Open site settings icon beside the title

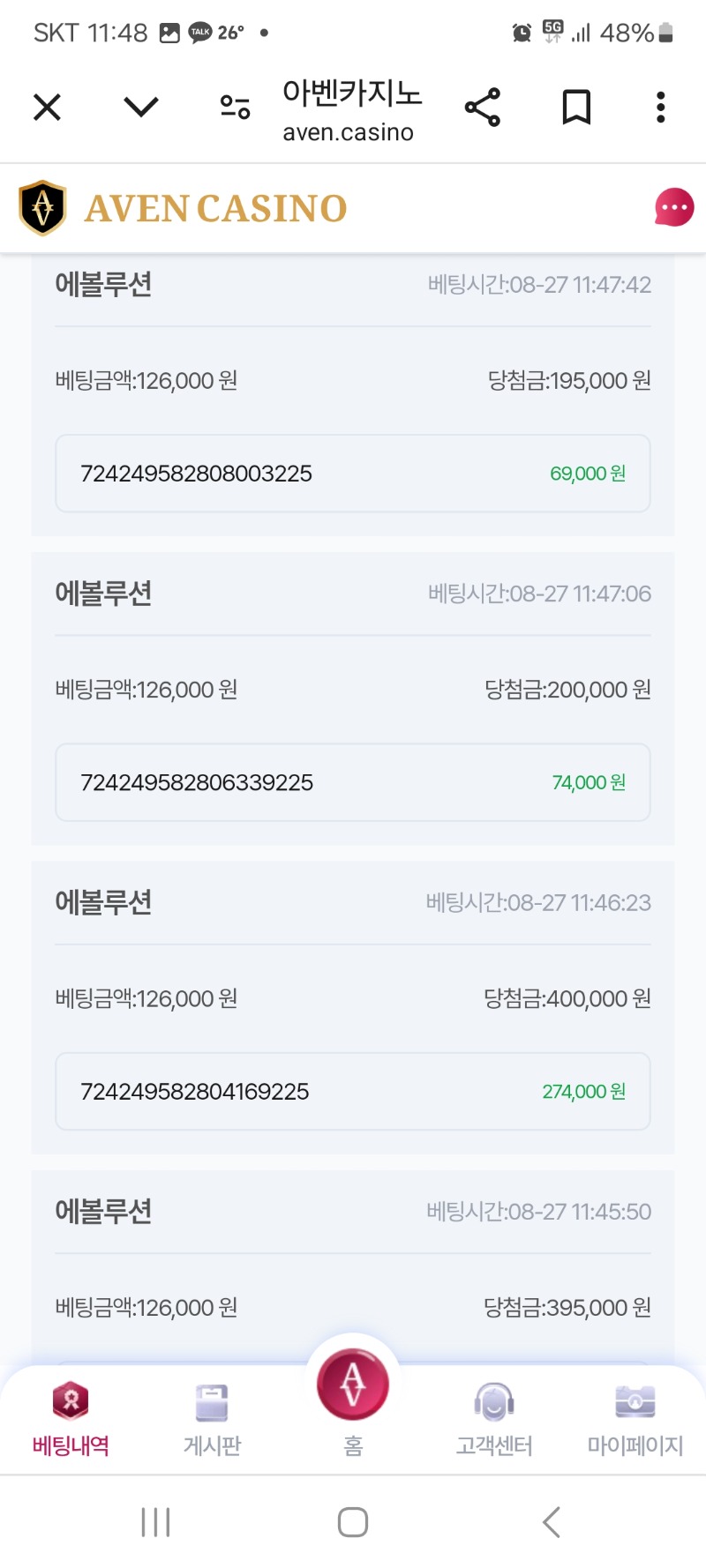click(235, 108)
